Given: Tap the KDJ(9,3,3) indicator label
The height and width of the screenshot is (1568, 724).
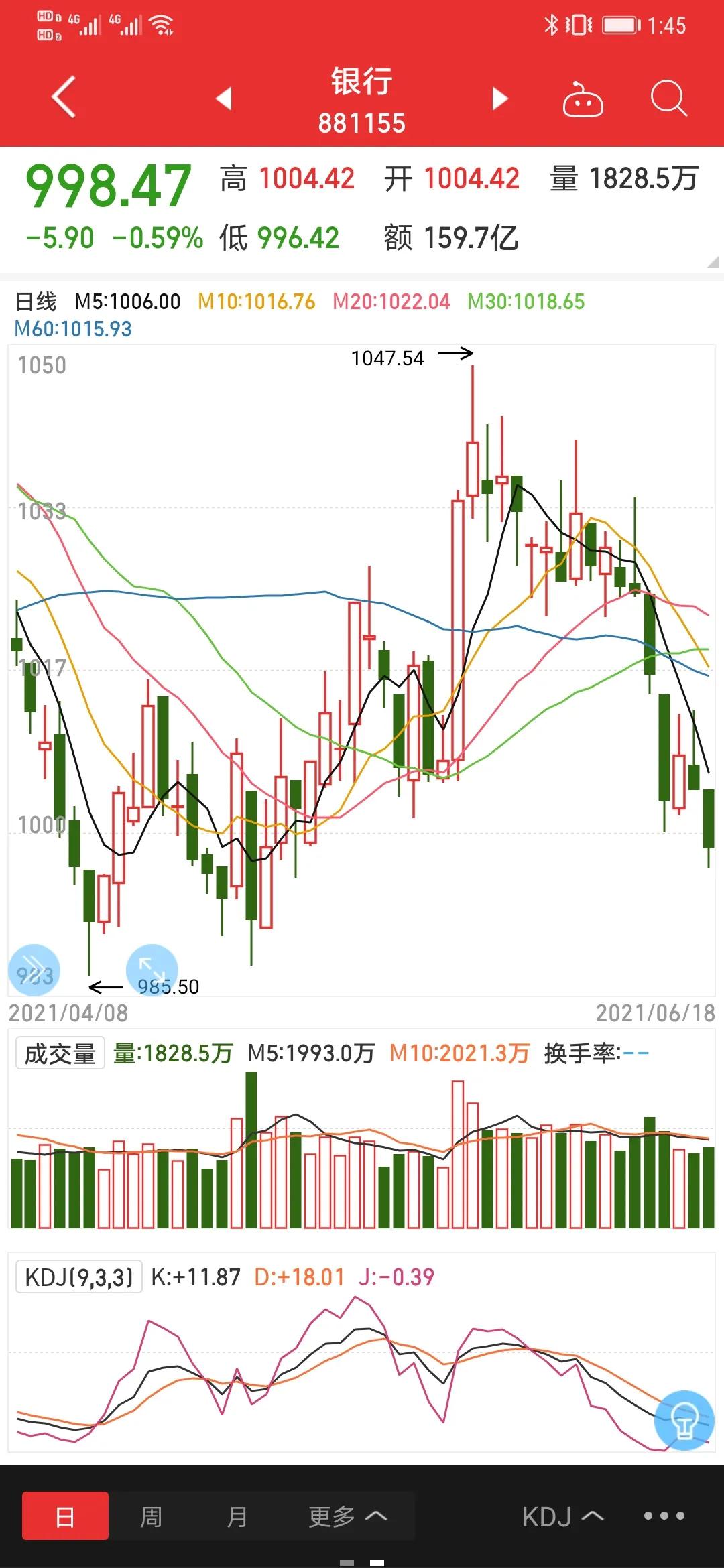Looking at the screenshot, I should click(78, 1277).
